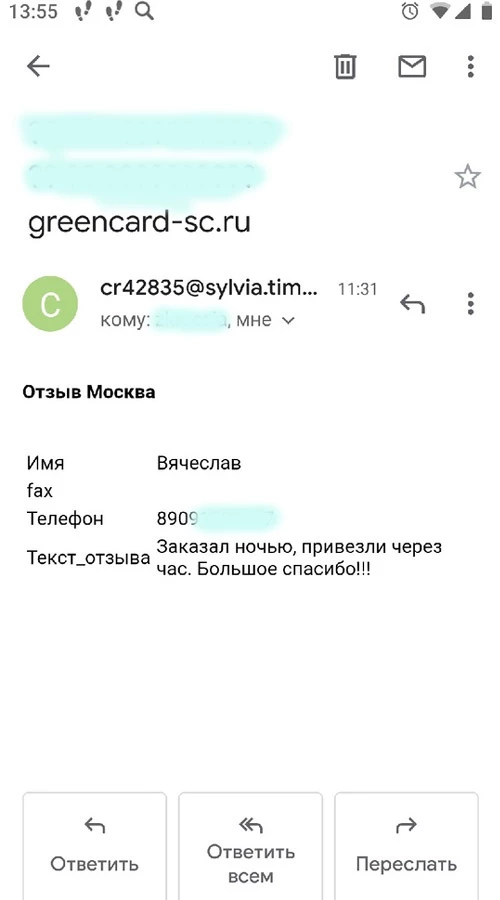This screenshot has width=500, height=900.
Task: Forward the email with Переслать
Action: [406, 846]
